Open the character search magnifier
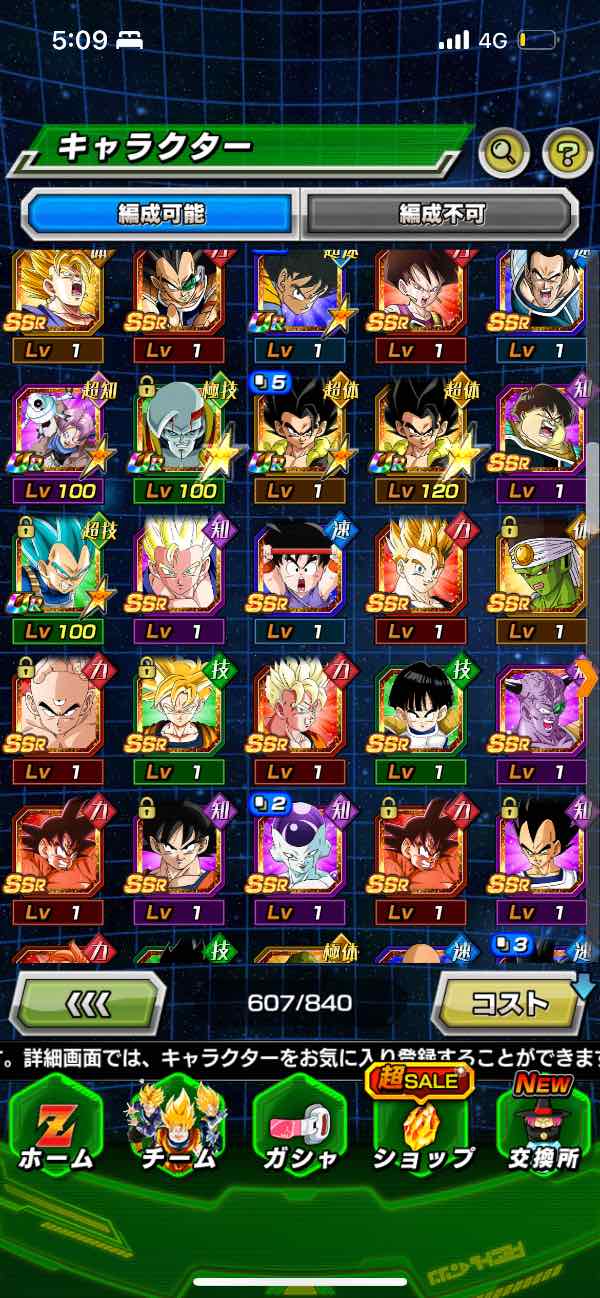The width and height of the screenshot is (600, 1298). 504,153
